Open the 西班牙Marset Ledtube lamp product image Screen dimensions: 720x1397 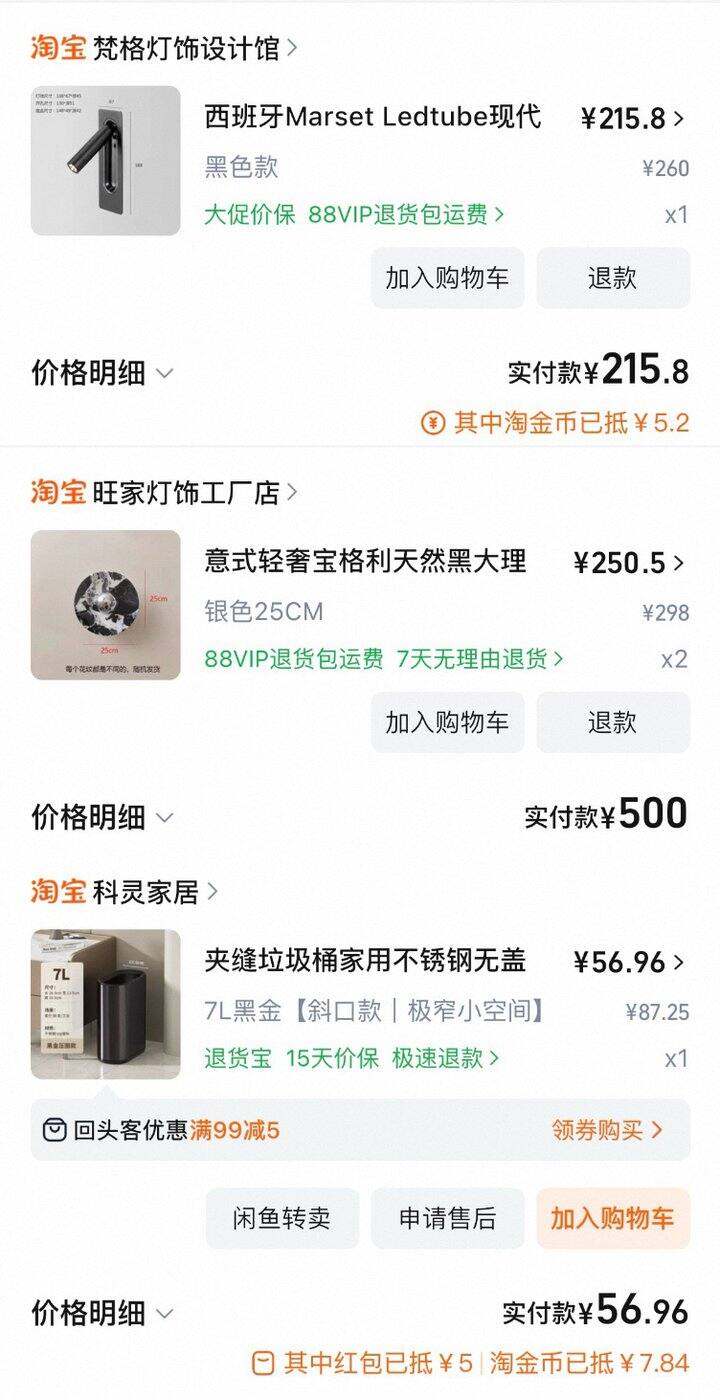[105, 161]
